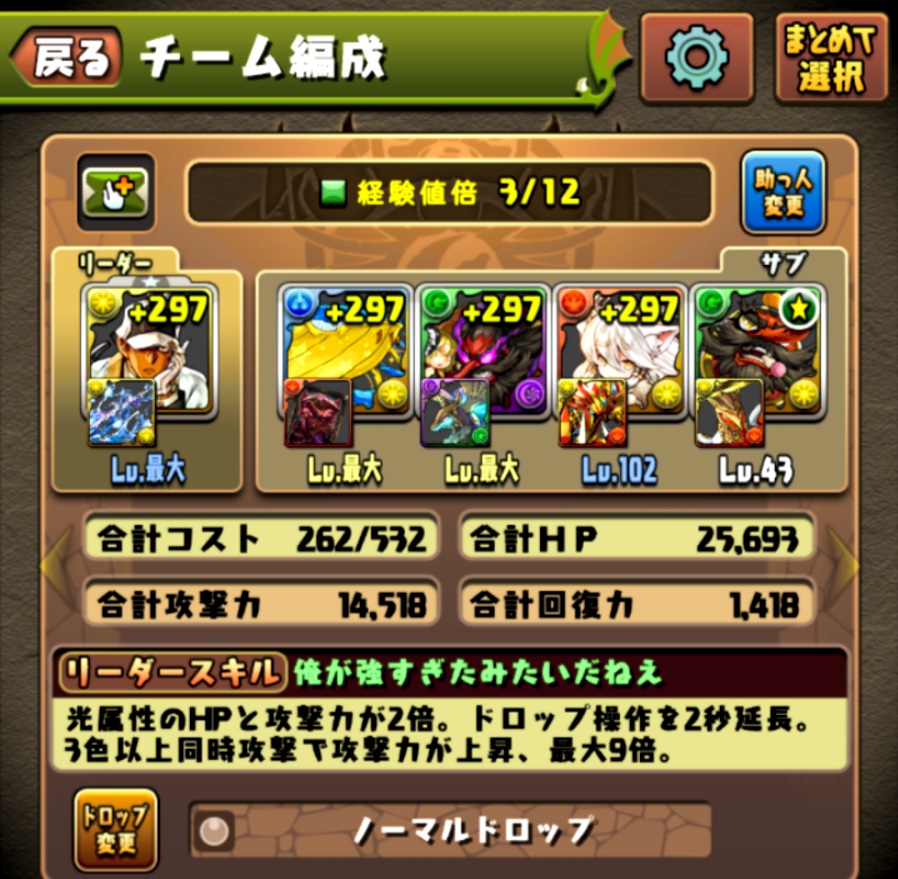Tap the まとめて選択 button
898x879 pixels.
(x=830, y=58)
